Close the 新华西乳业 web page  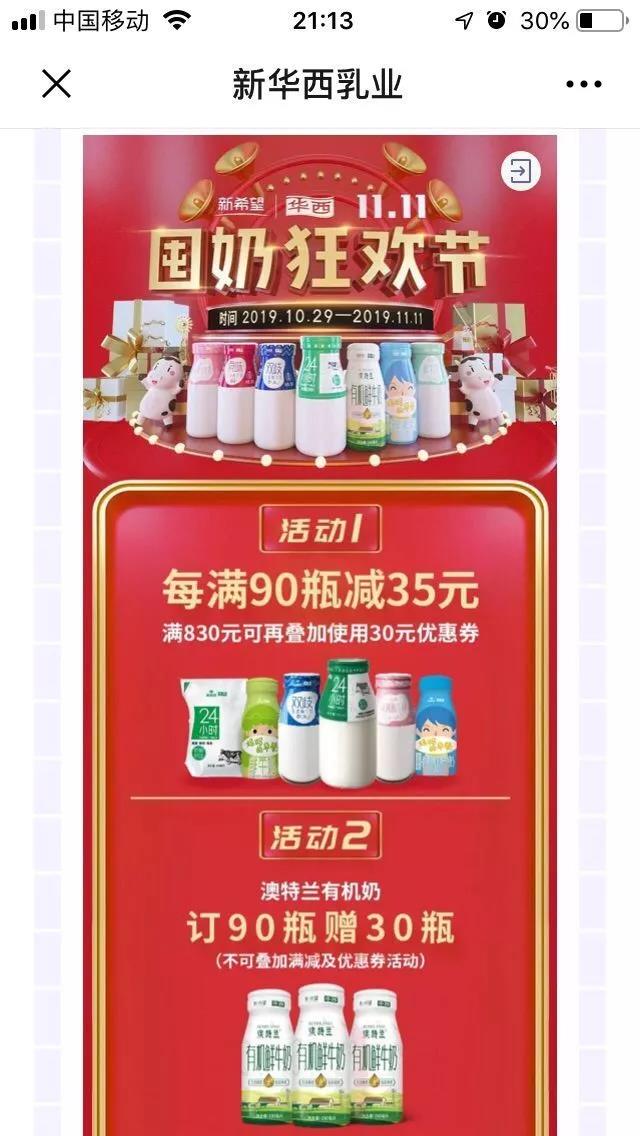pyautogui.click(x=56, y=85)
